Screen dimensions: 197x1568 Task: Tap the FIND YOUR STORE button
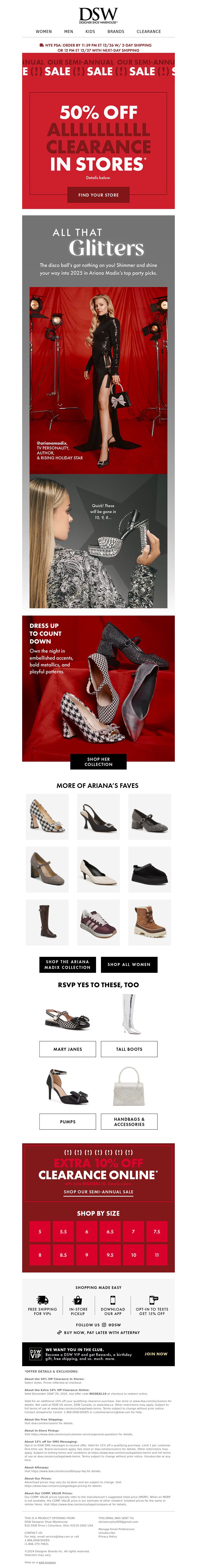tap(98, 195)
